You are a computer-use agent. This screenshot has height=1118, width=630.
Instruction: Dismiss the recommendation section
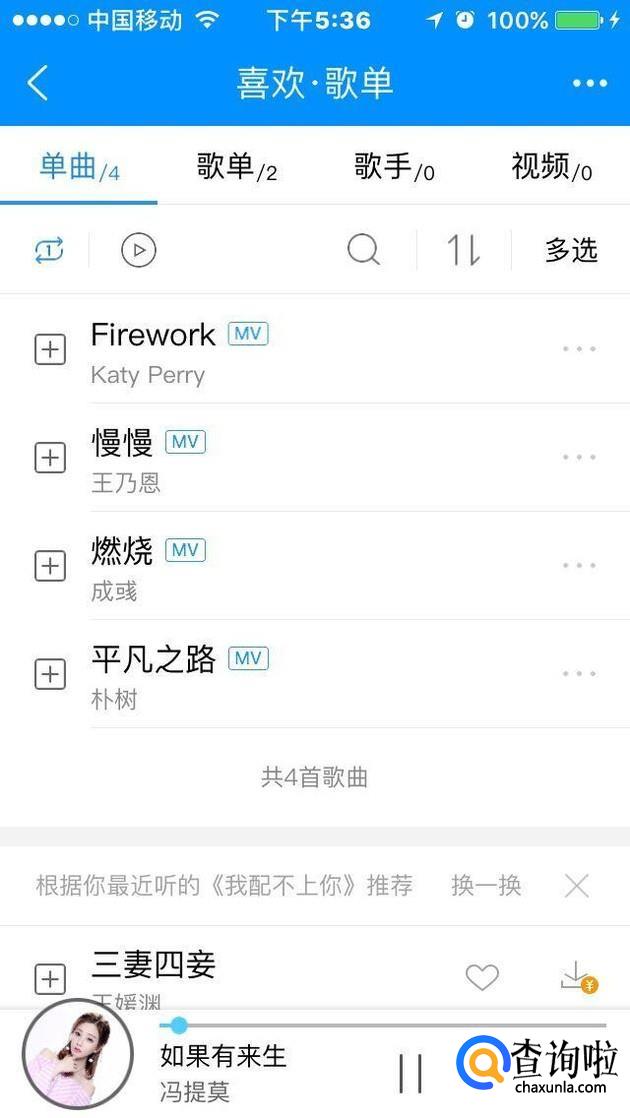[x=577, y=886]
